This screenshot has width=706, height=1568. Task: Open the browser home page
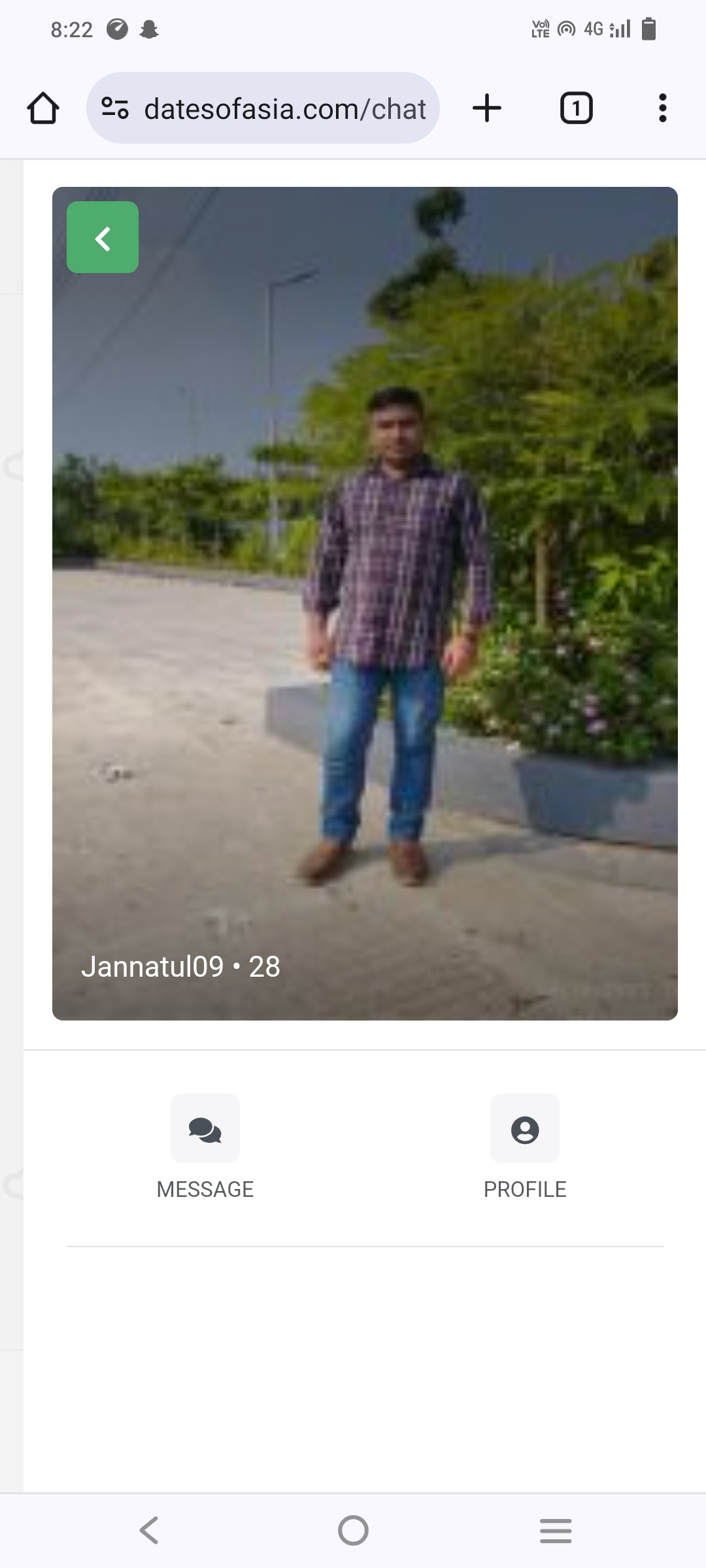[43, 108]
